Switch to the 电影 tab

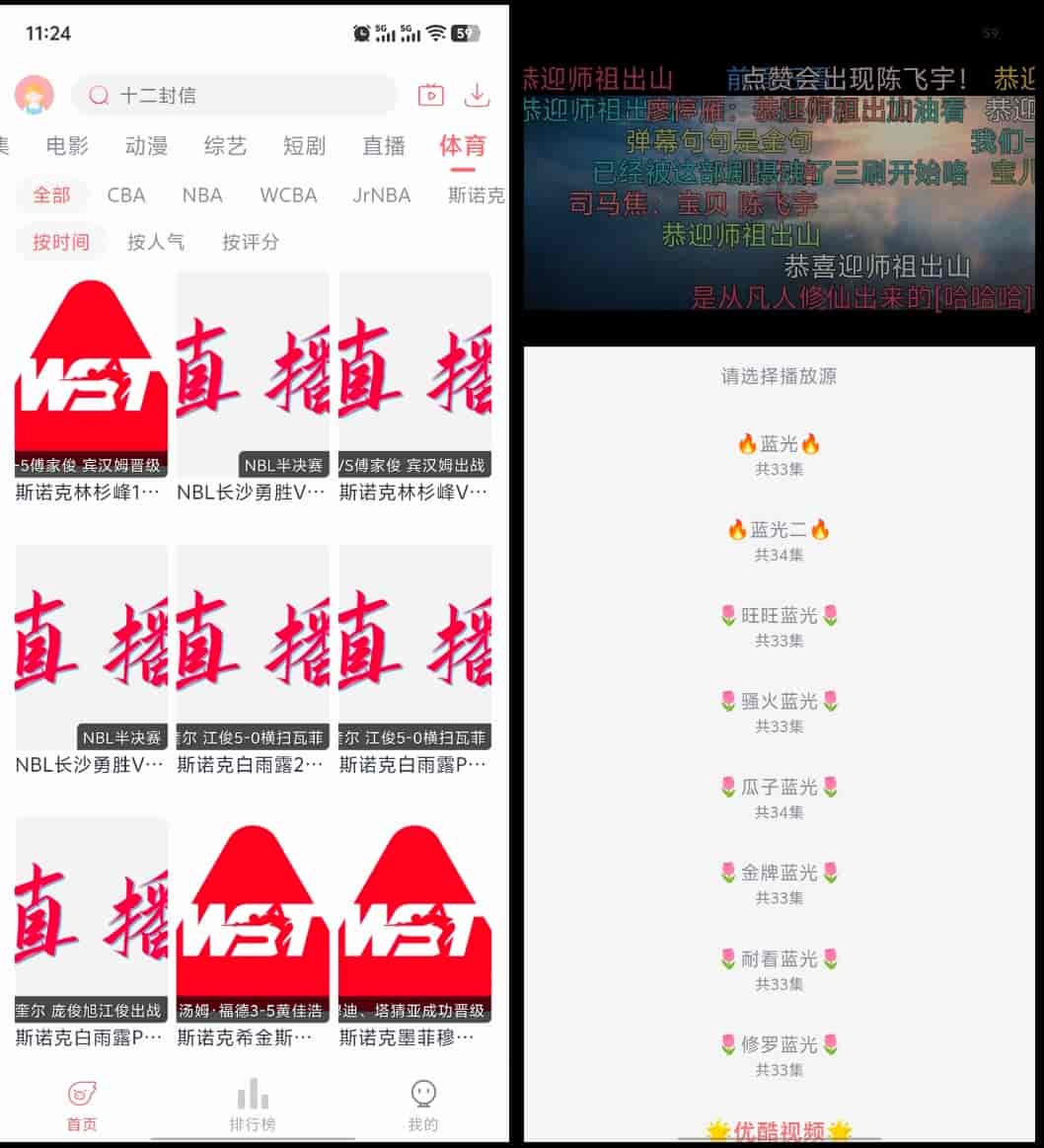coord(67,146)
